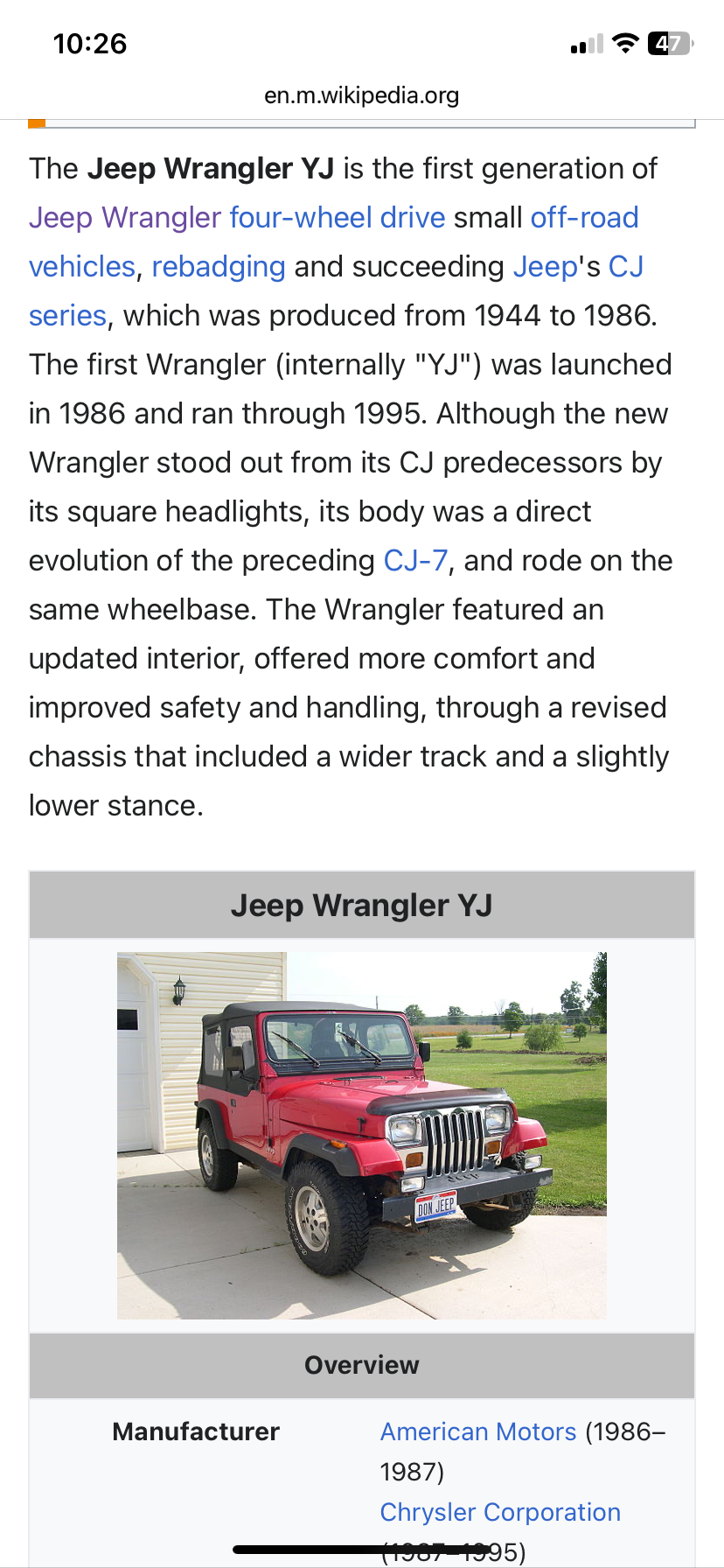The image size is (724, 1568).
Task: Tap the en.m.wikipedia.org address bar
Action: click(361, 95)
